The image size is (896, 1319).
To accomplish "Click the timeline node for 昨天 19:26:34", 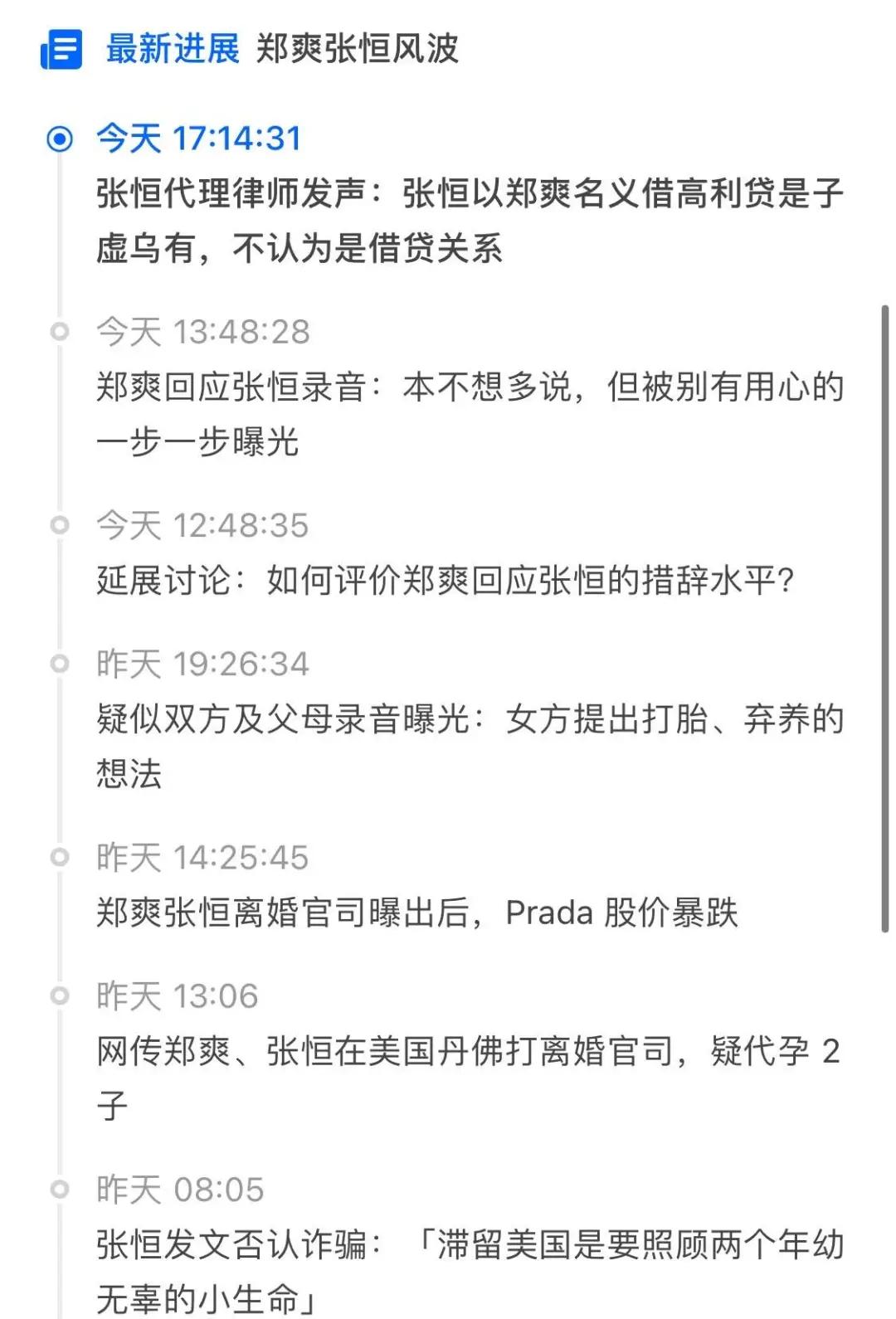I will click(x=58, y=662).
